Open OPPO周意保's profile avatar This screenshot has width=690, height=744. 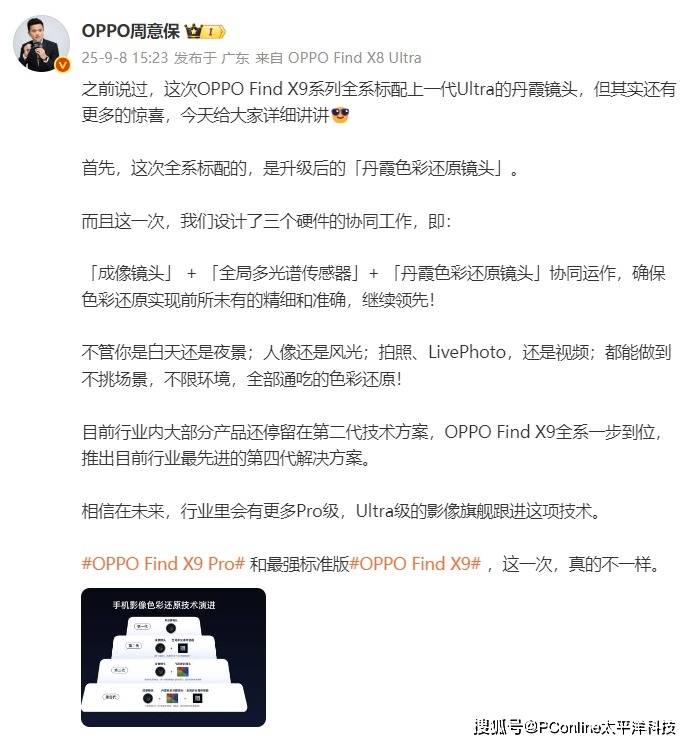pos(41,45)
